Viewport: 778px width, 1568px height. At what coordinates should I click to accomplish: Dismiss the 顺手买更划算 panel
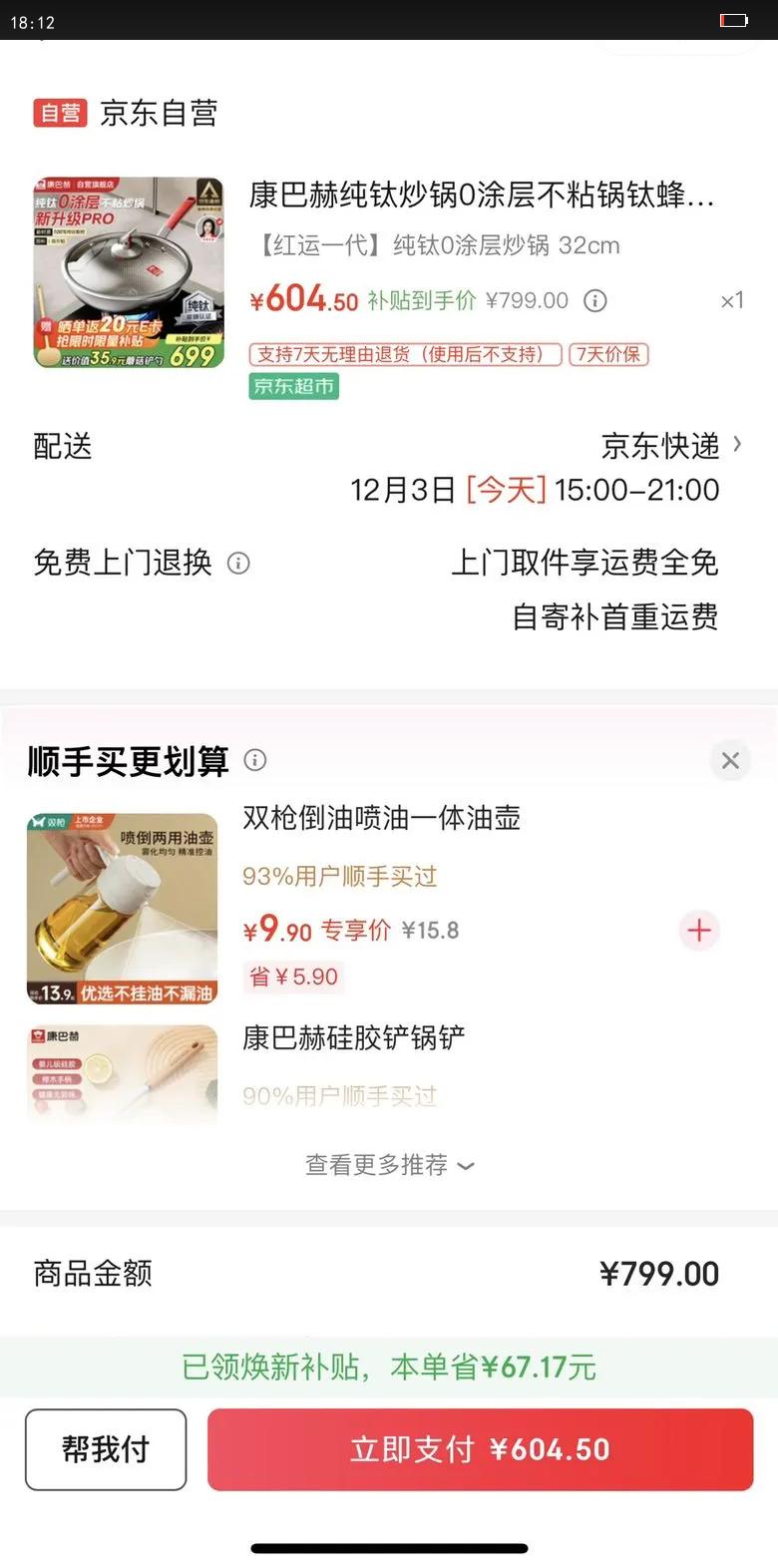point(729,760)
